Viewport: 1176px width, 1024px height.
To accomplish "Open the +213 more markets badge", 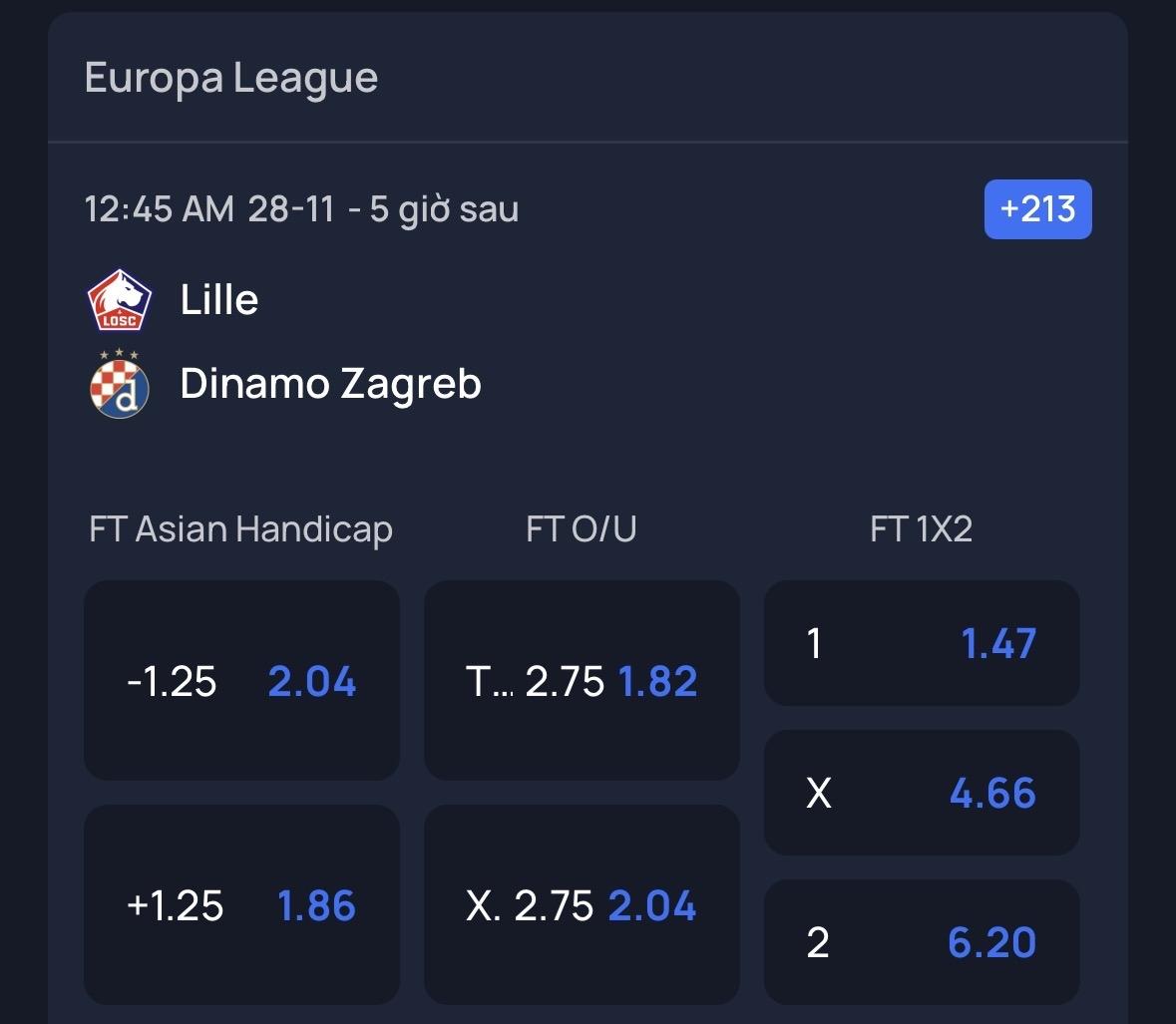I will pyautogui.click(x=1037, y=209).
